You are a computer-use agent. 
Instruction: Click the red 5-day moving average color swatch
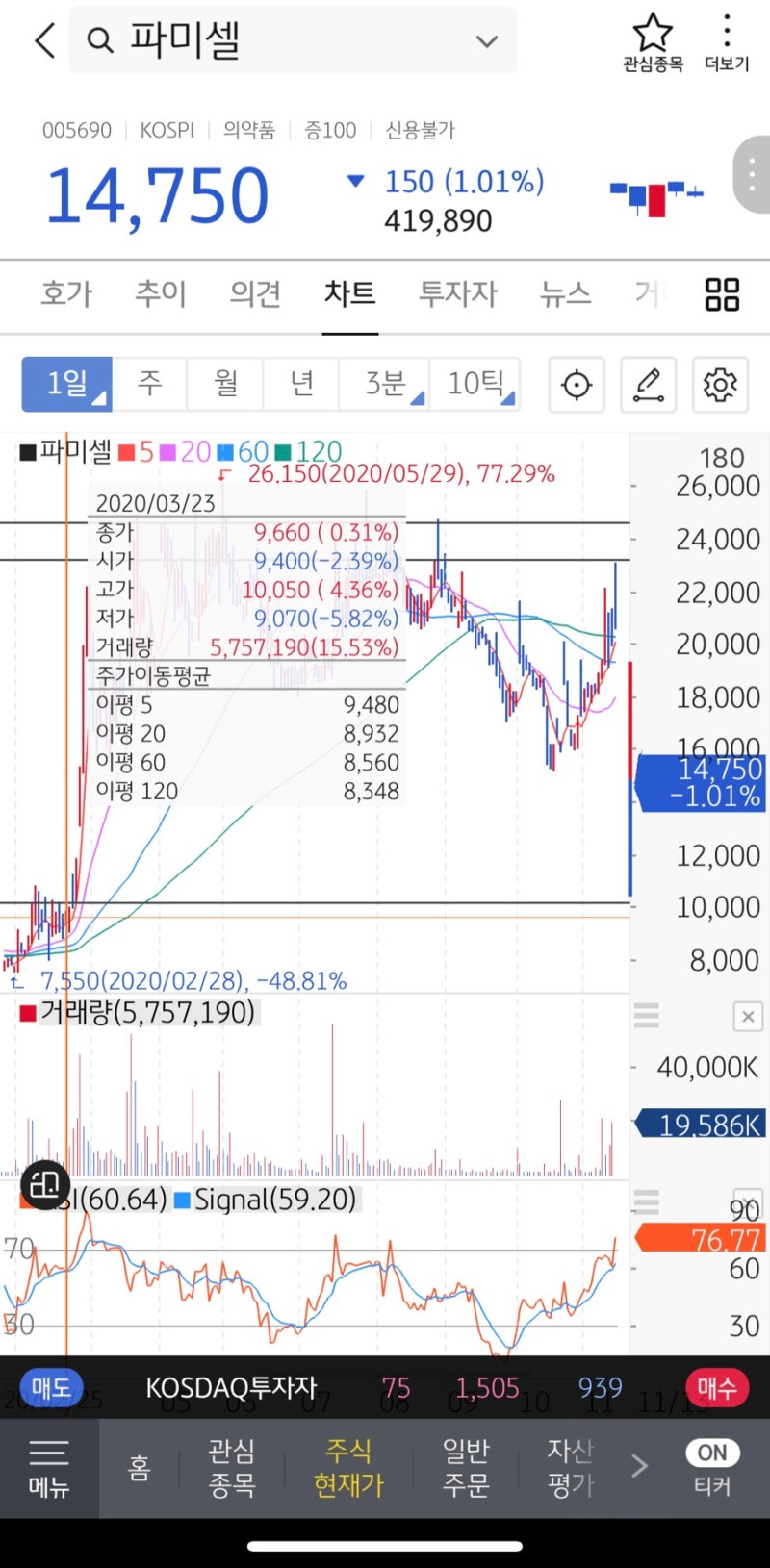click(x=125, y=451)
